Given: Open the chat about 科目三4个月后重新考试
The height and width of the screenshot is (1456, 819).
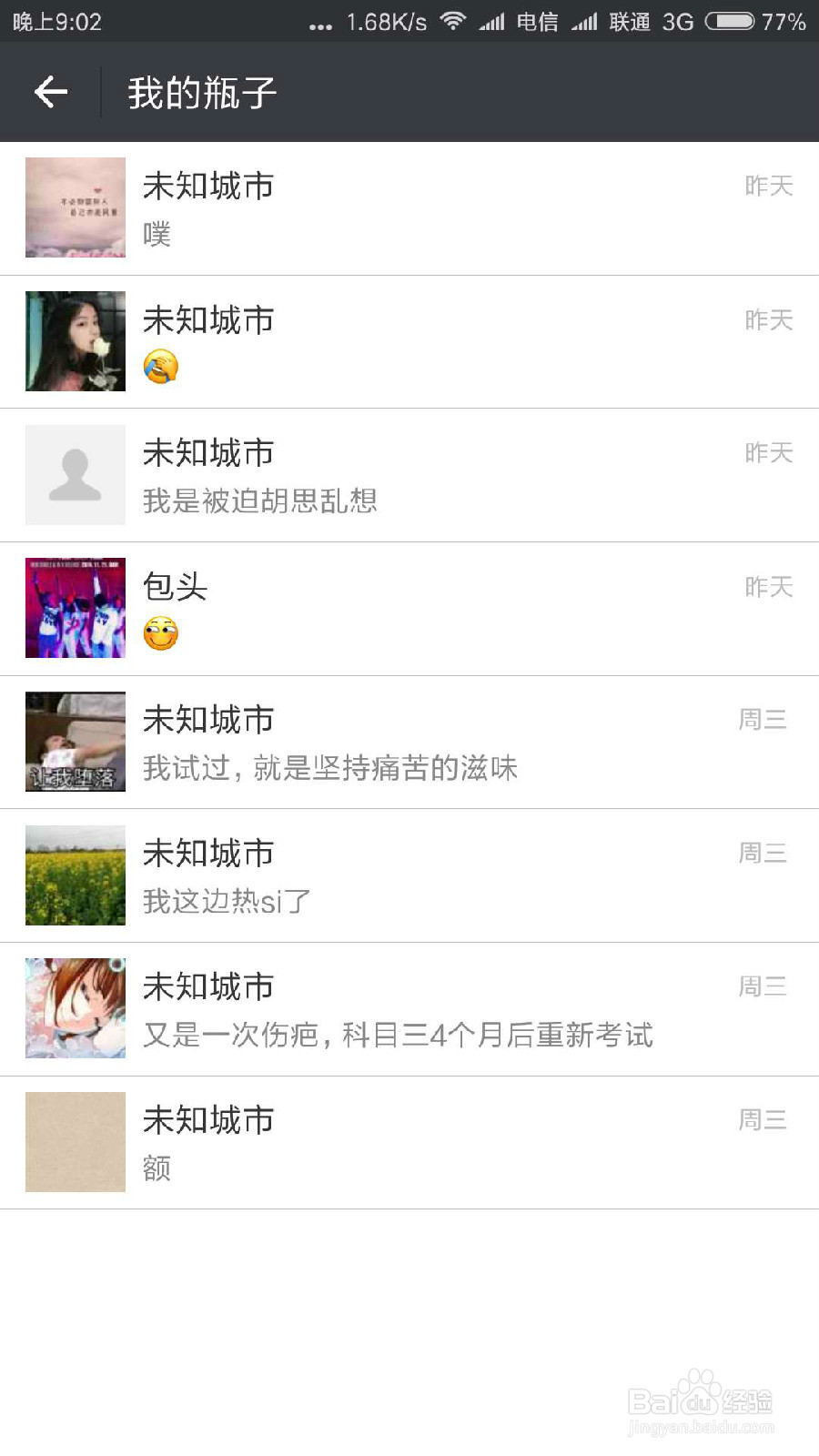Looking at the screenshot, I should coord(409,1009).
